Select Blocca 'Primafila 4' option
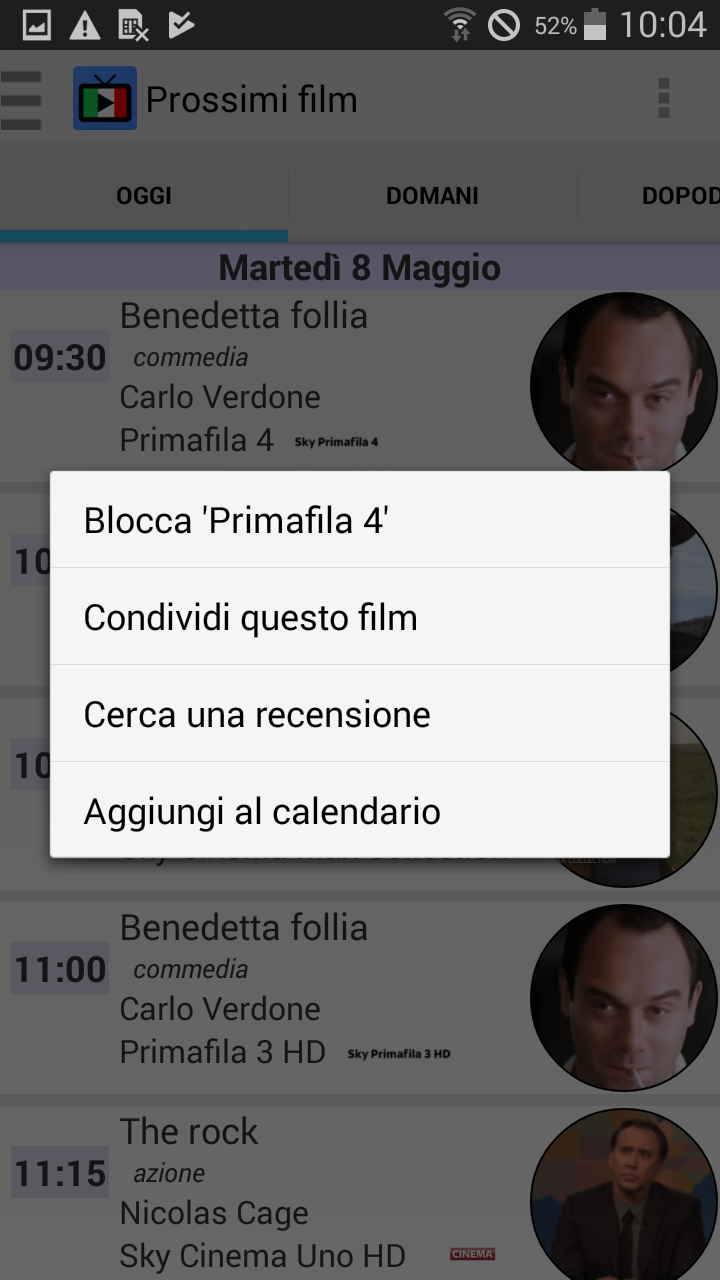 coord(360,520)
